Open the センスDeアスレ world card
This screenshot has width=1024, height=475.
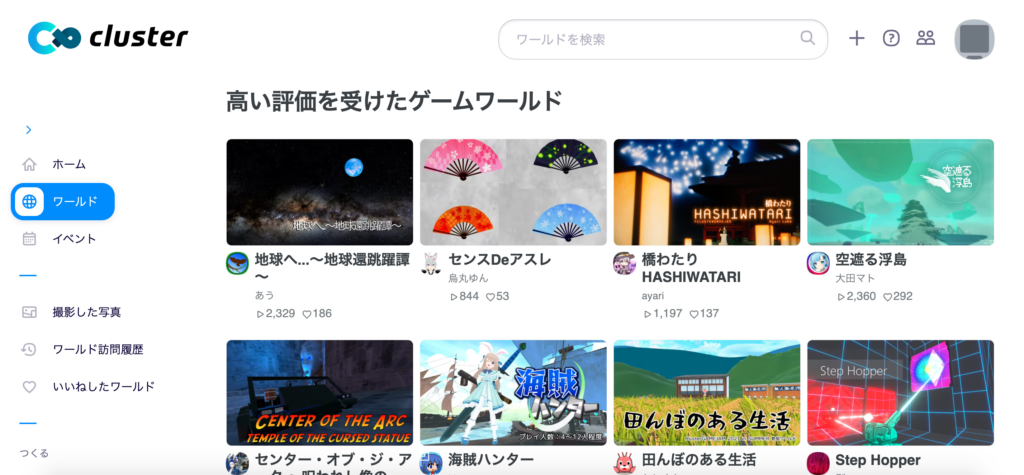tap(513, 192)
